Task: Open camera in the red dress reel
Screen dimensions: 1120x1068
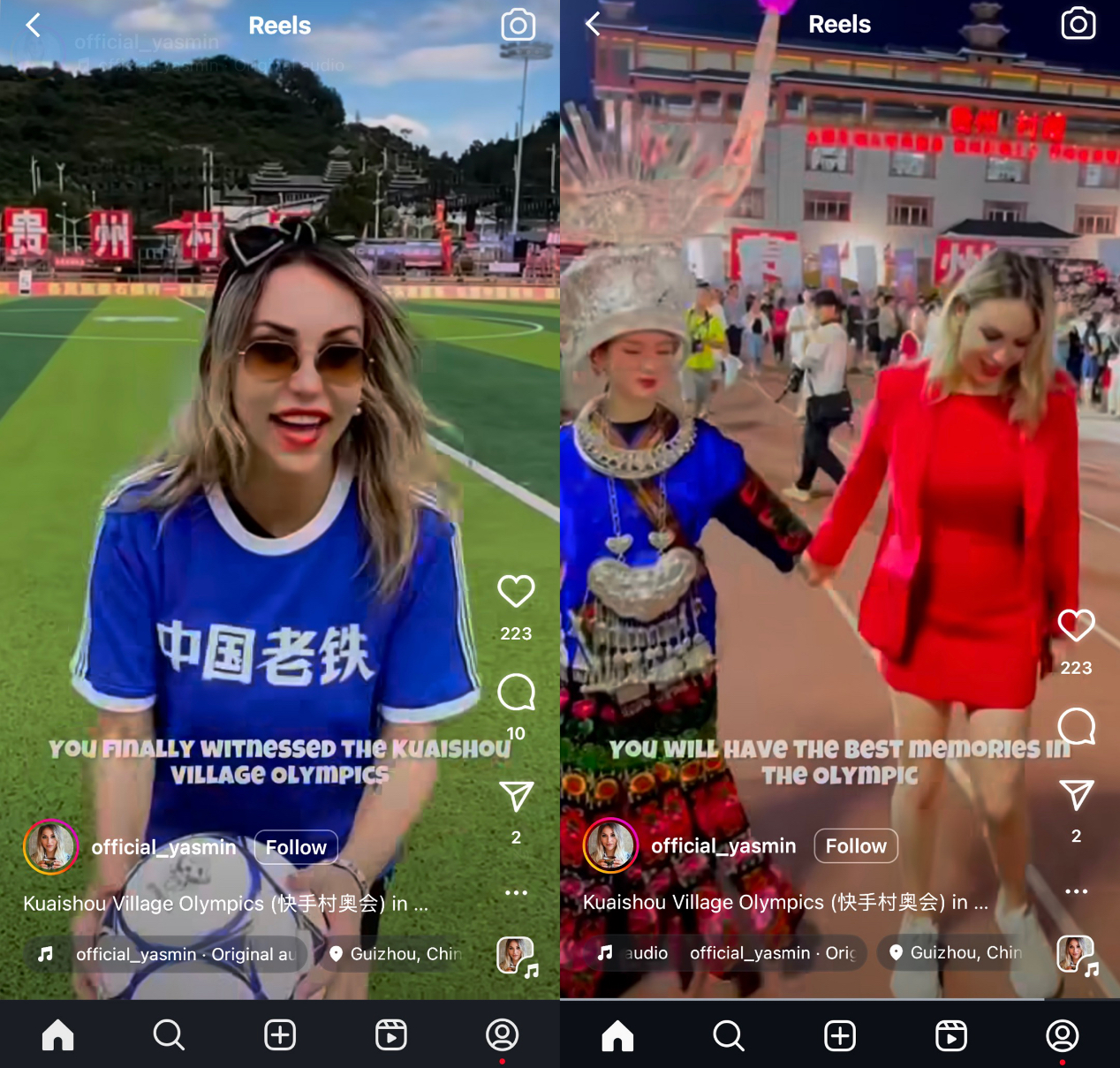Action: coord(1078,24)
